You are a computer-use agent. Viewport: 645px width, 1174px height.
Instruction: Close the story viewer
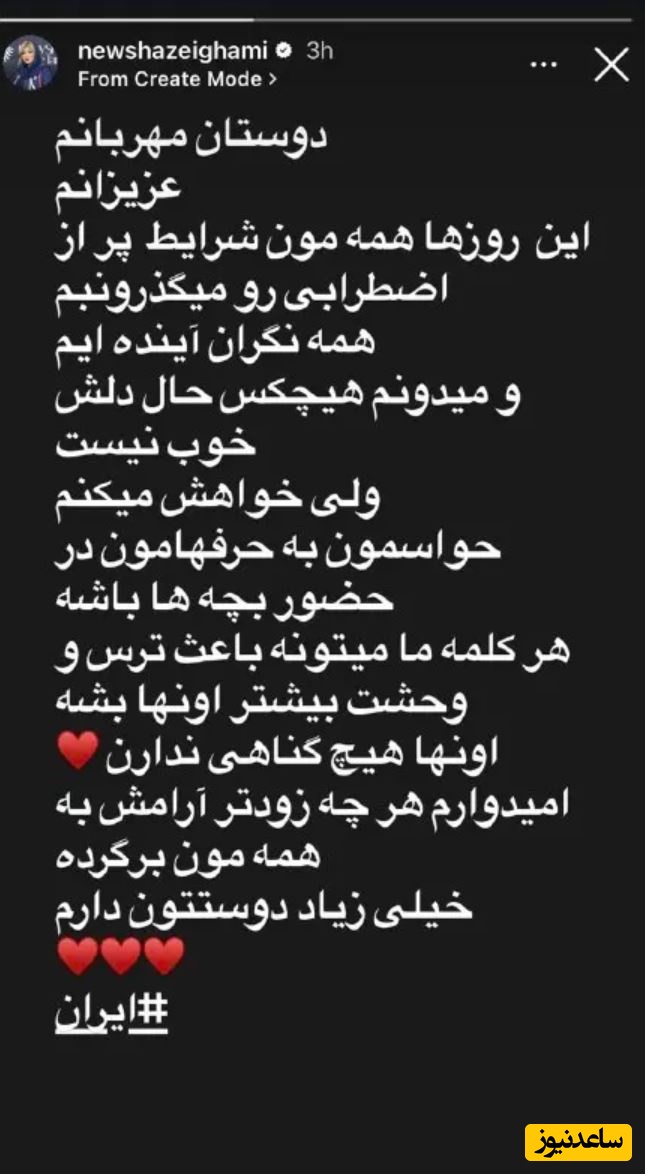tap(611, 65)
